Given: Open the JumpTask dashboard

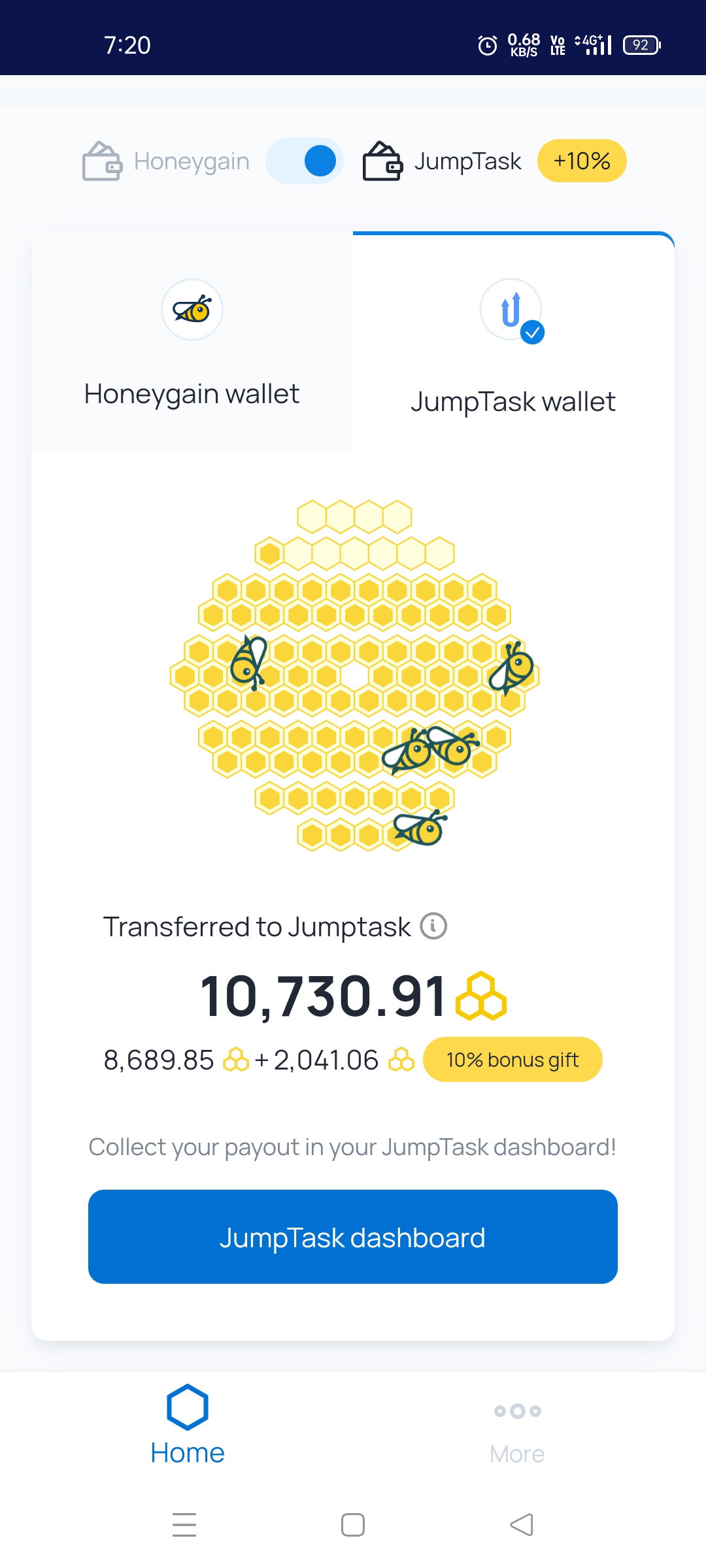Looking at the screenshot, I should (x=353, y=1237).
